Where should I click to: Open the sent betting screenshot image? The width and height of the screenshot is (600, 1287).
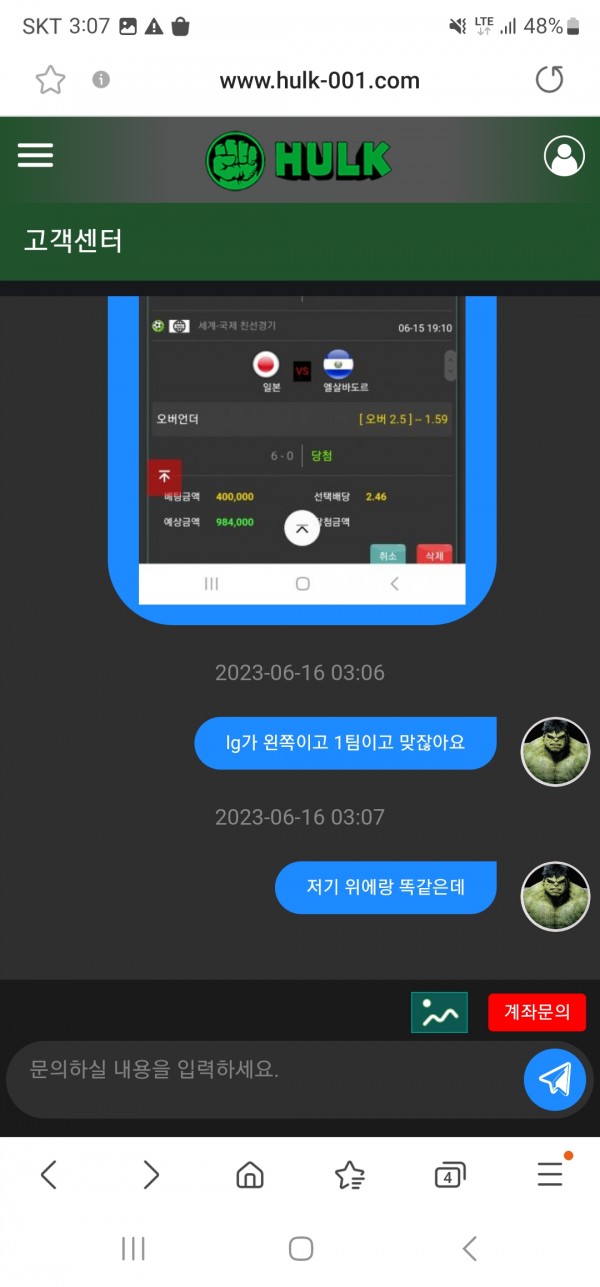[302, 450]
